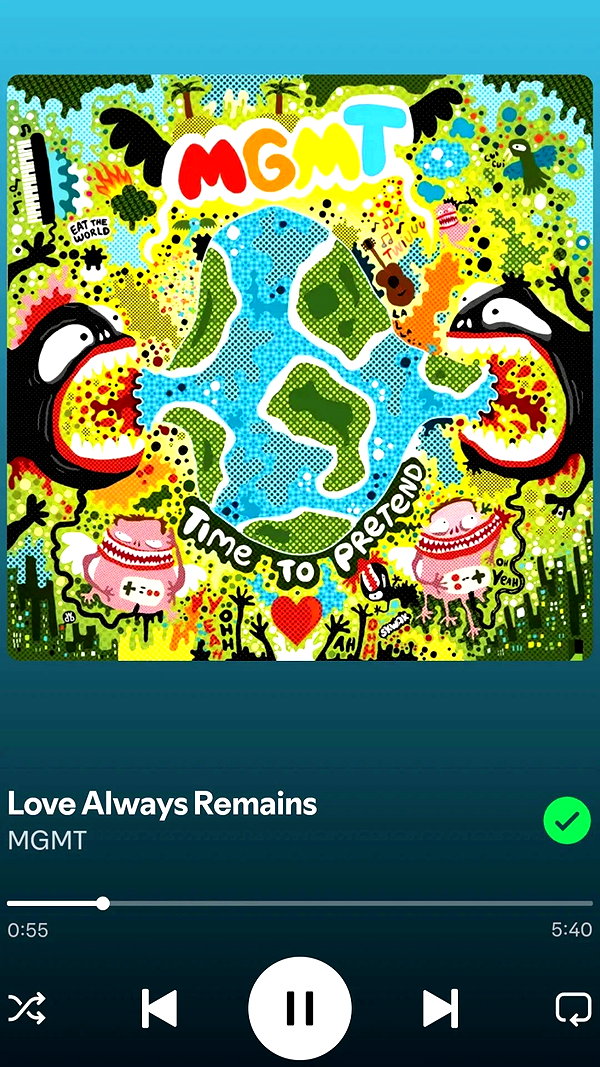This screenshot has width=600, height=1067.
Task: Tap the green saved checkmark
Action: point(567,821)
